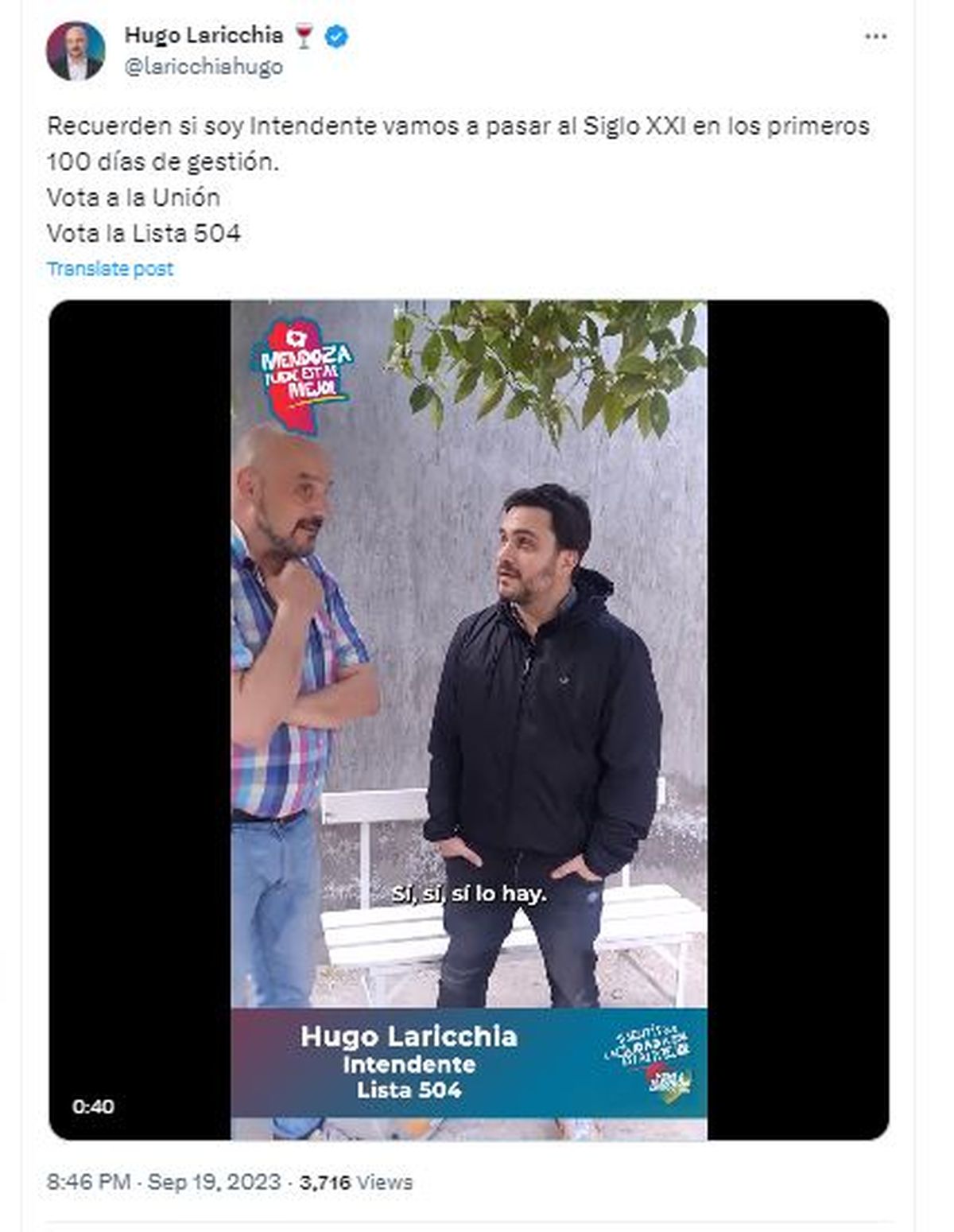Open Hugo Laricchia's profile picture
Image resolution: width=954 pixels, height=1232 pixels.
coord(76,52)
